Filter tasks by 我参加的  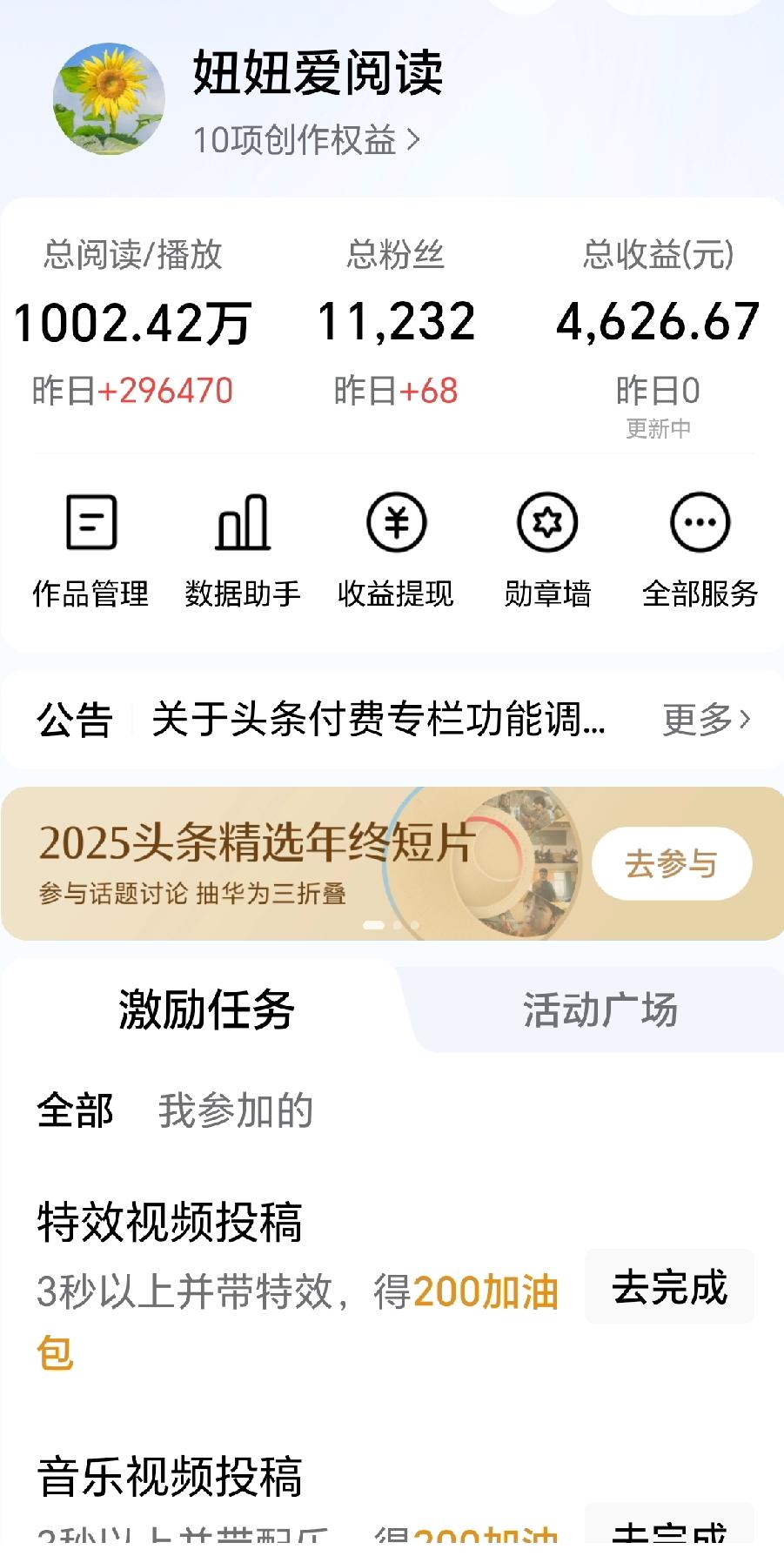(237, 1110)
